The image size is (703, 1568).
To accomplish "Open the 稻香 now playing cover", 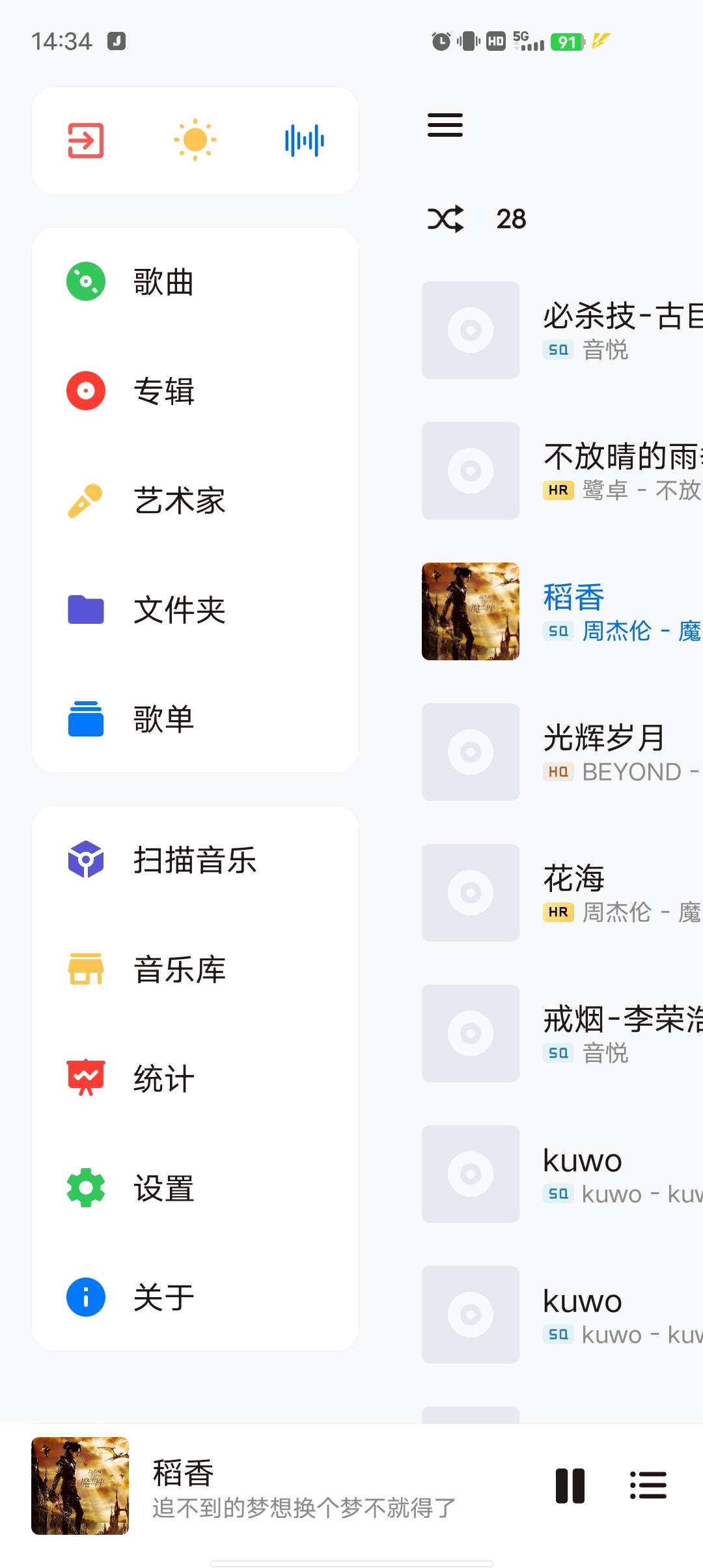I will coord(80,1486).
